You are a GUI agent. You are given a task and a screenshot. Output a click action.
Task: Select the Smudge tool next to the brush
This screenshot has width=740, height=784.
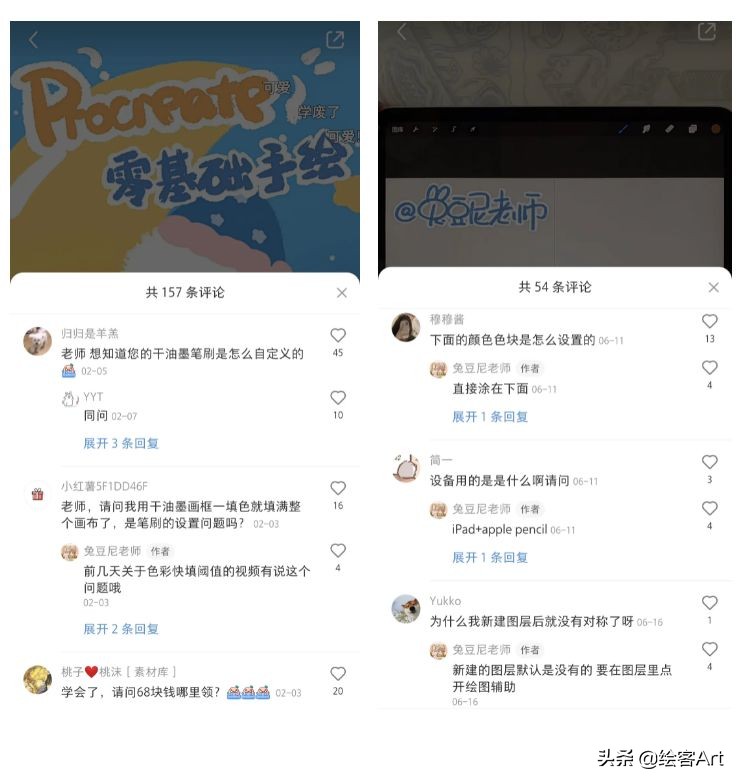click(646, 128)
